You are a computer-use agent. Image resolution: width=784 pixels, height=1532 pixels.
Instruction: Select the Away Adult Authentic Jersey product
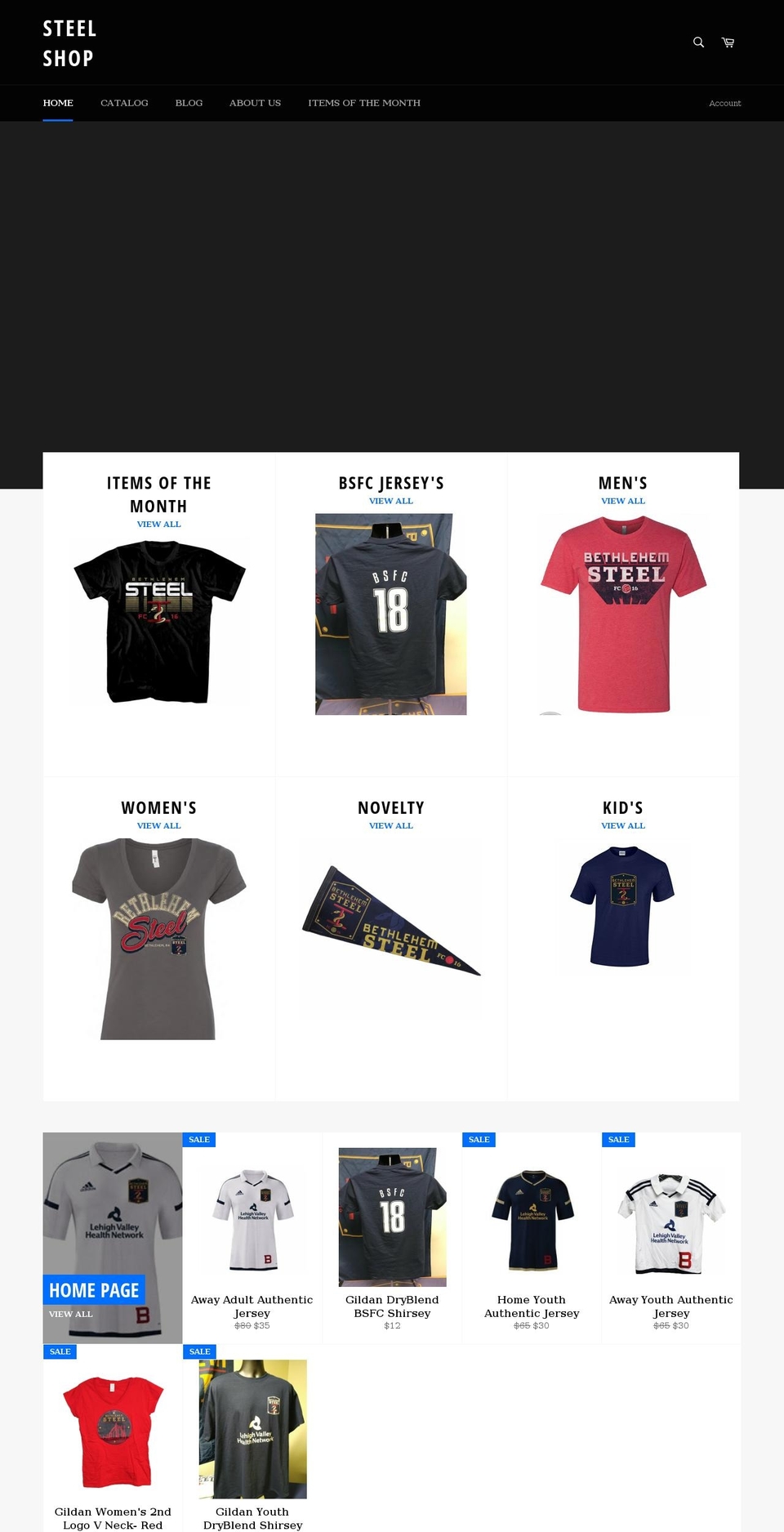252,1217
